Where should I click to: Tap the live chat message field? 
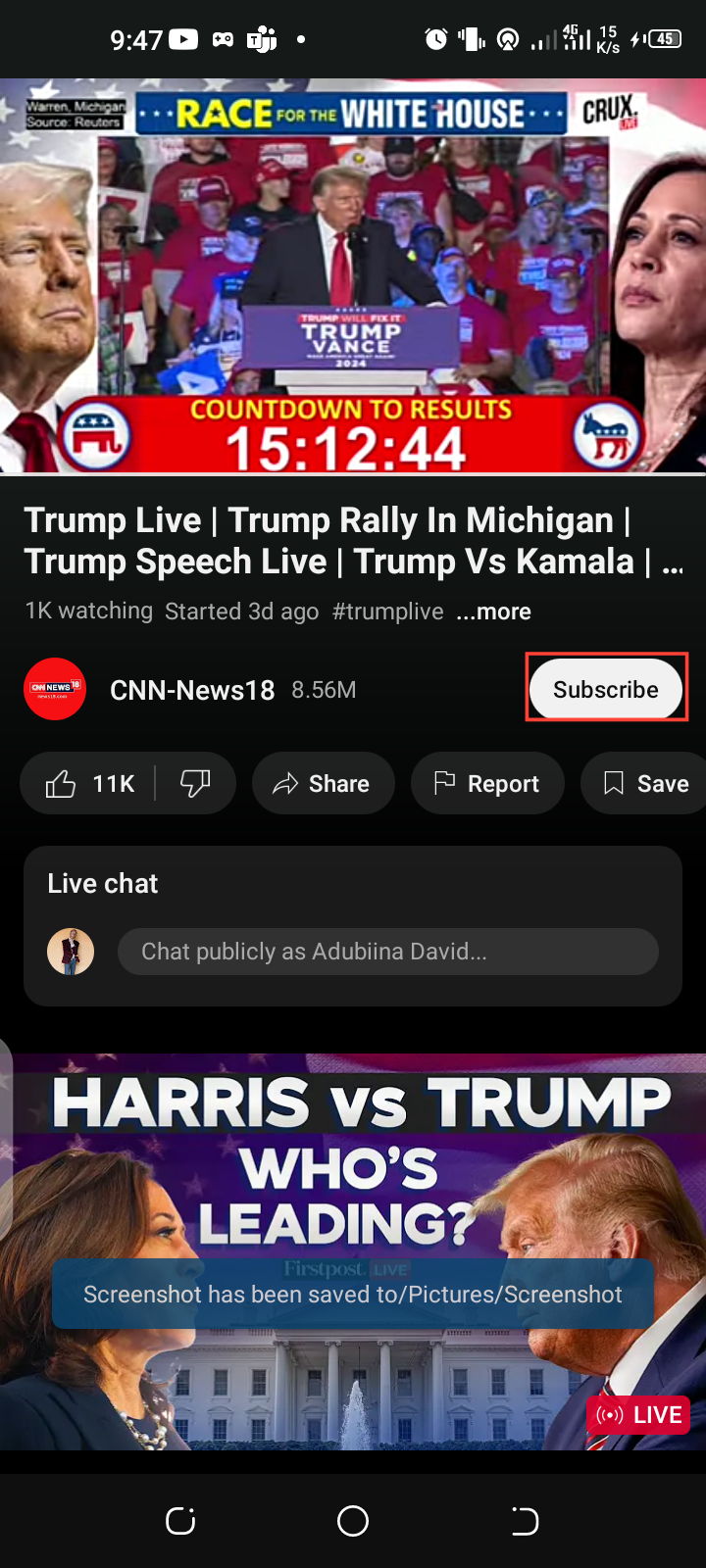point(388,952)
